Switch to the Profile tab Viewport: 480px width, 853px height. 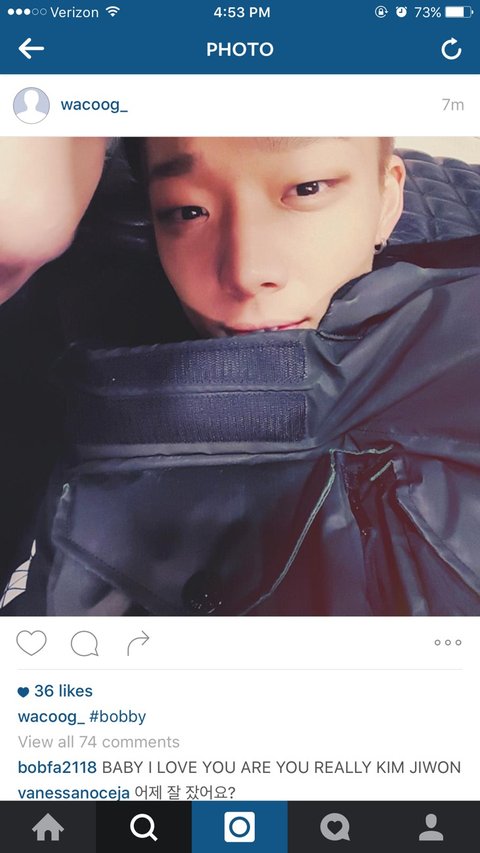432,827
